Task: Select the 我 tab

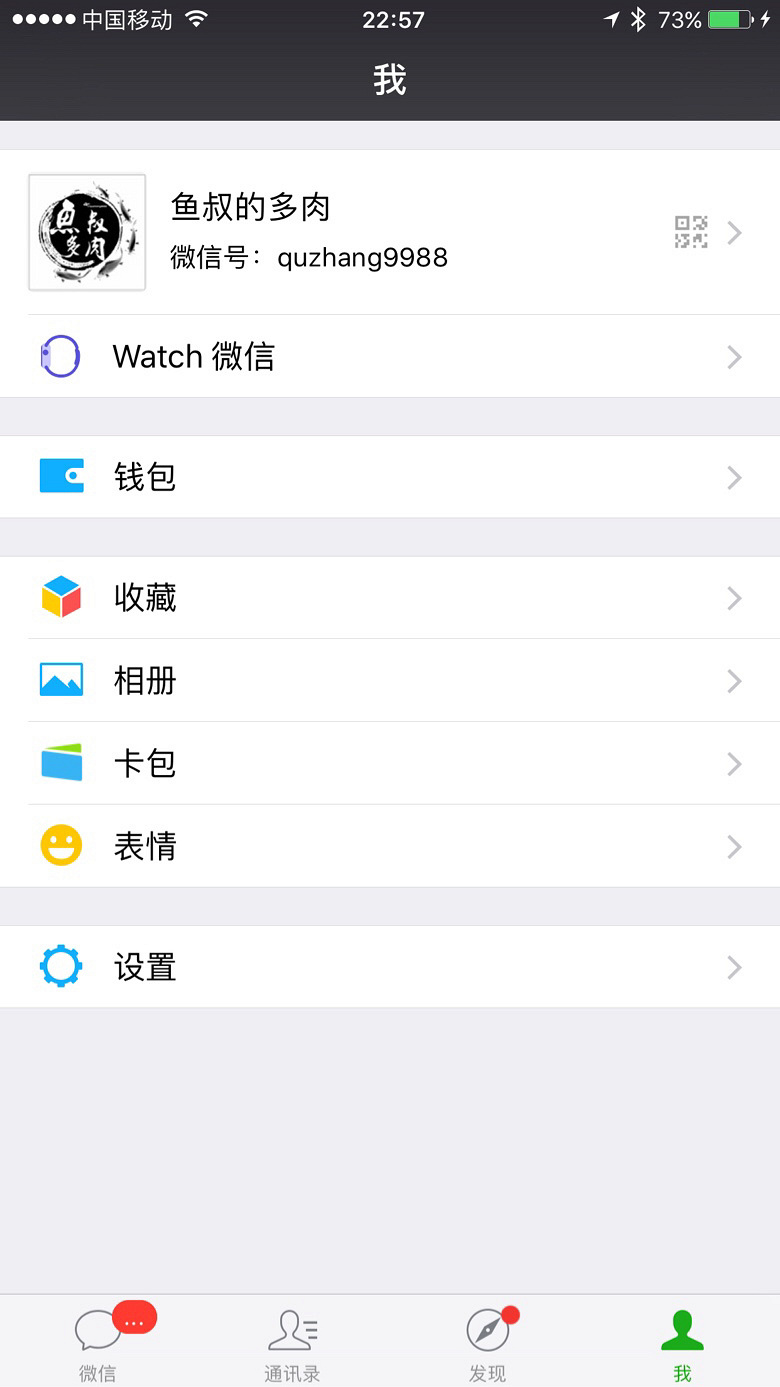Action: (x=682, y=1342)
